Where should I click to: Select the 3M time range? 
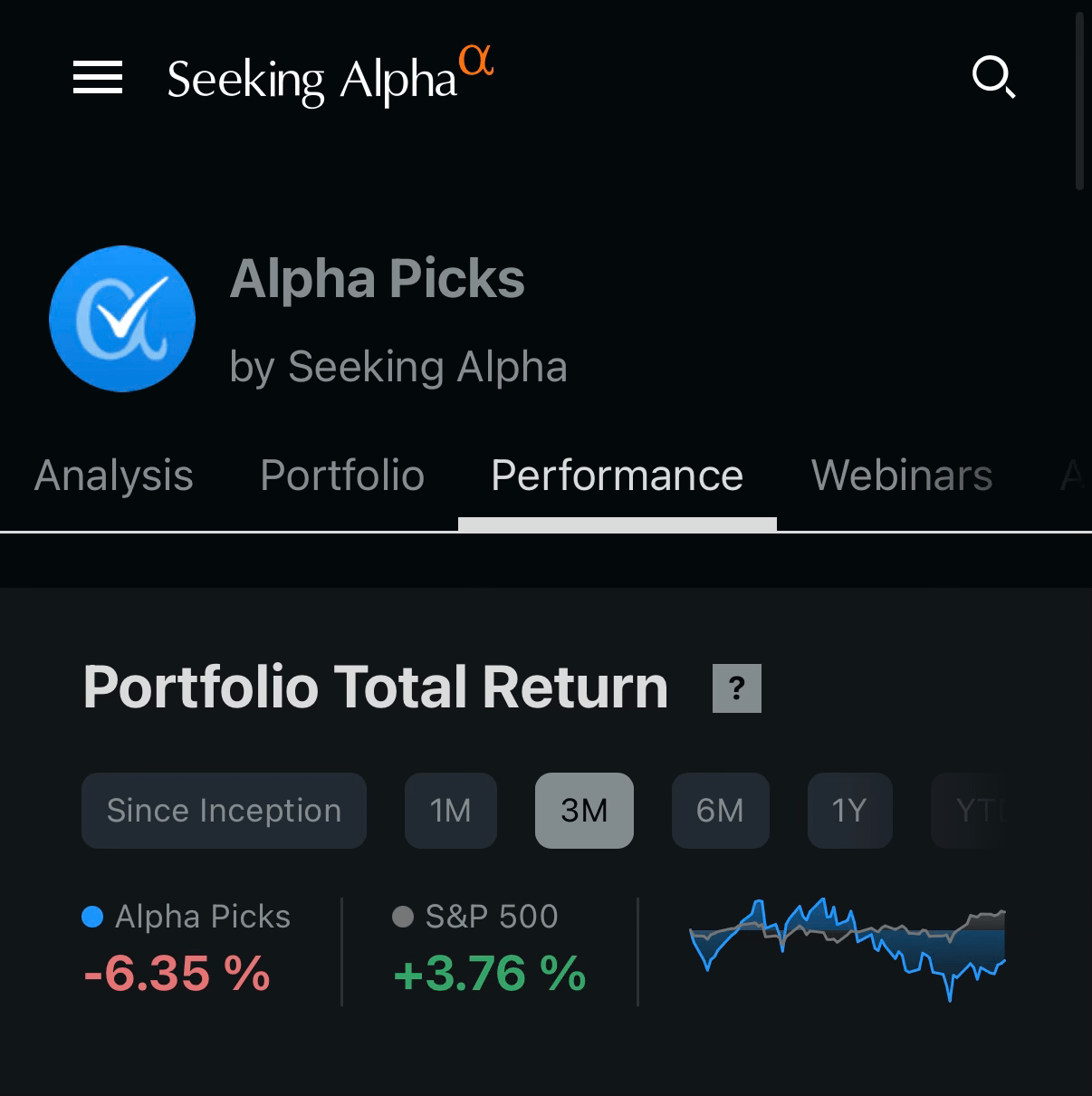tap(584, 811)
